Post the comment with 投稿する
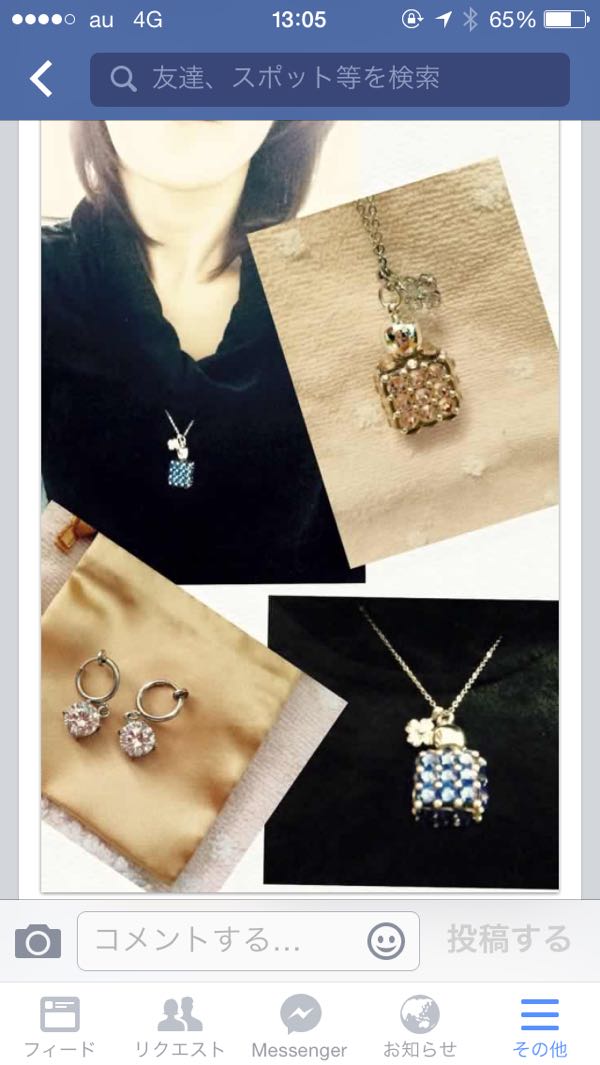600x1065 pixels. tap(508, 939)
